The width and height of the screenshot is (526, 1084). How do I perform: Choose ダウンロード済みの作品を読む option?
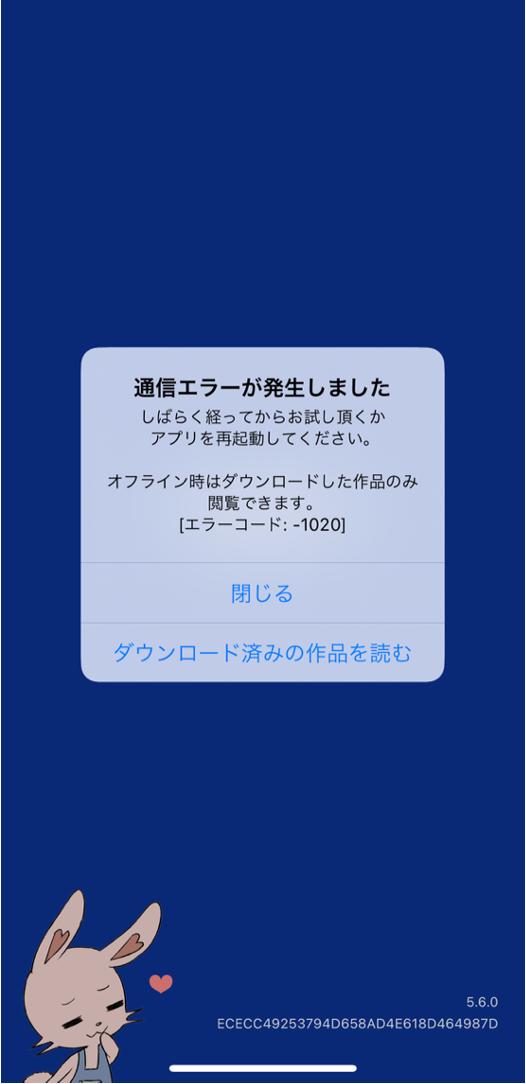tap(263, 653)
